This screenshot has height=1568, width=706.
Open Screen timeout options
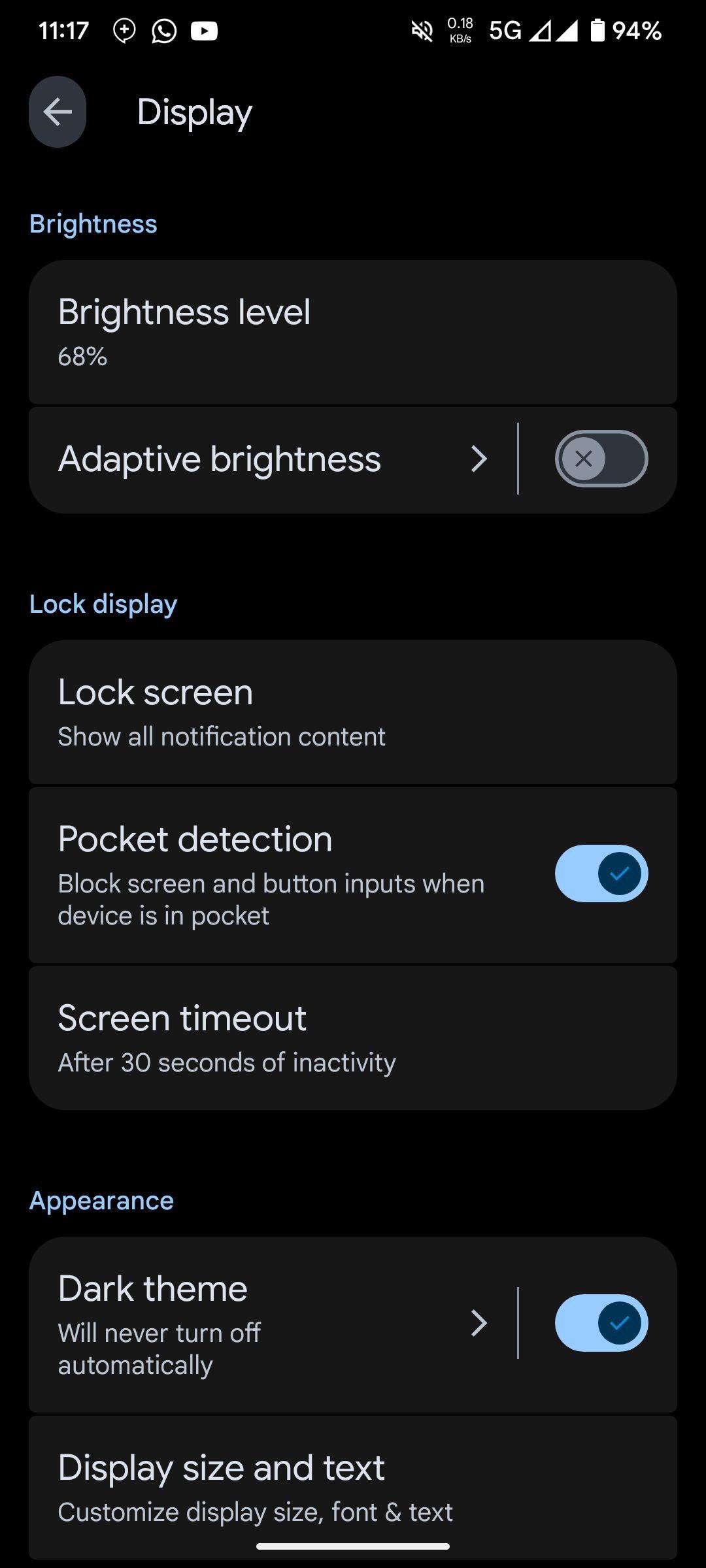click(353, 1038)
